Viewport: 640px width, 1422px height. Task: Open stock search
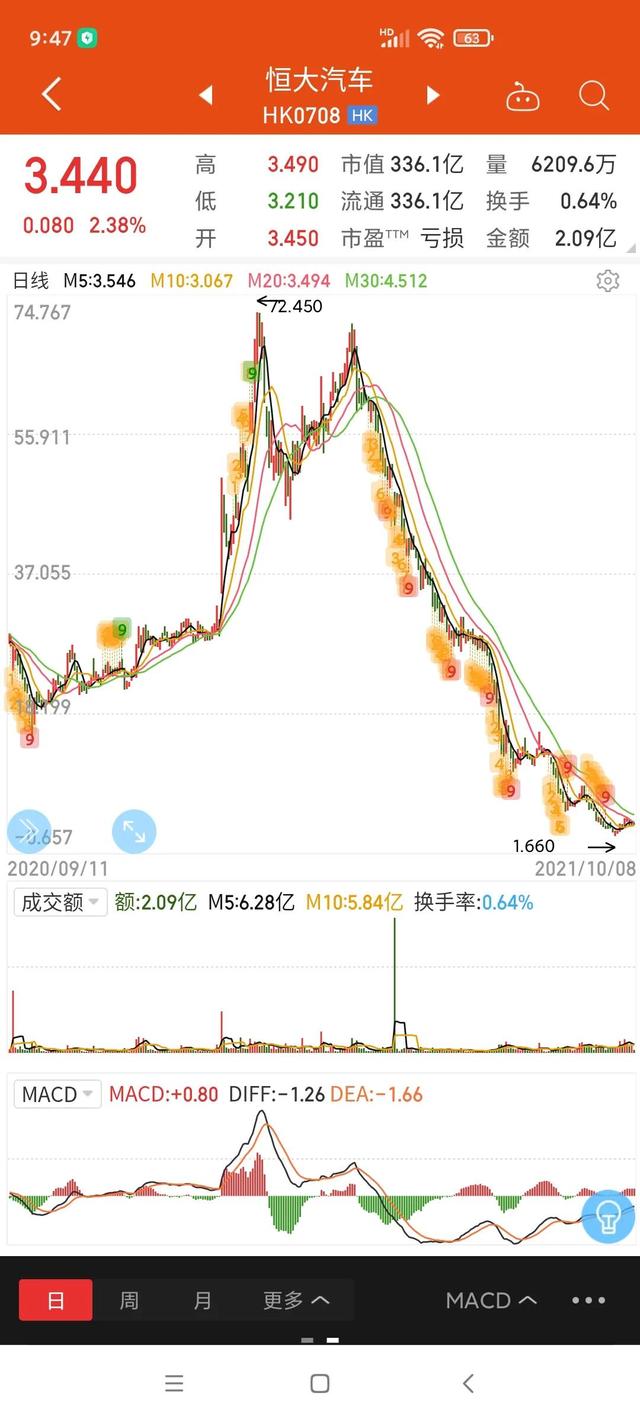click(594, 96)
